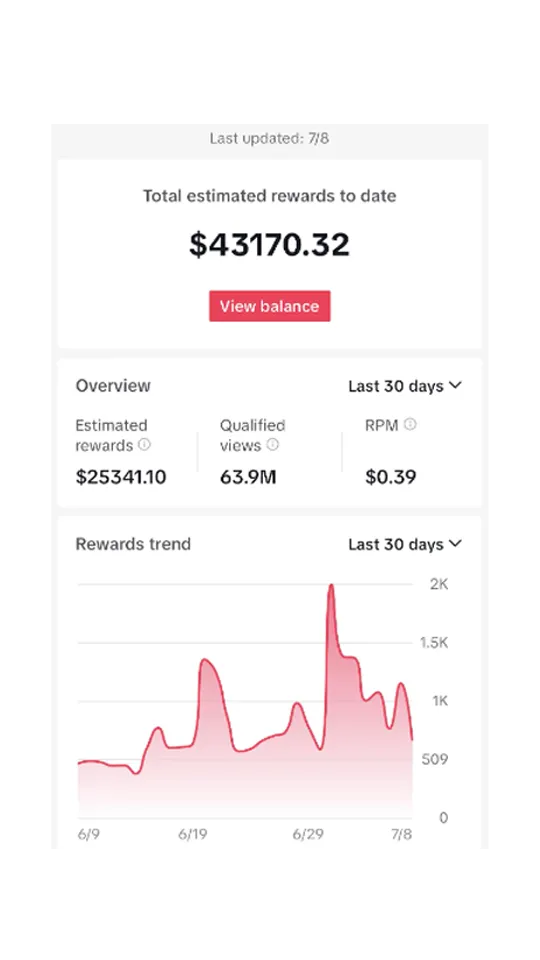
Task: Tap the View balance button
Action: 269,306
